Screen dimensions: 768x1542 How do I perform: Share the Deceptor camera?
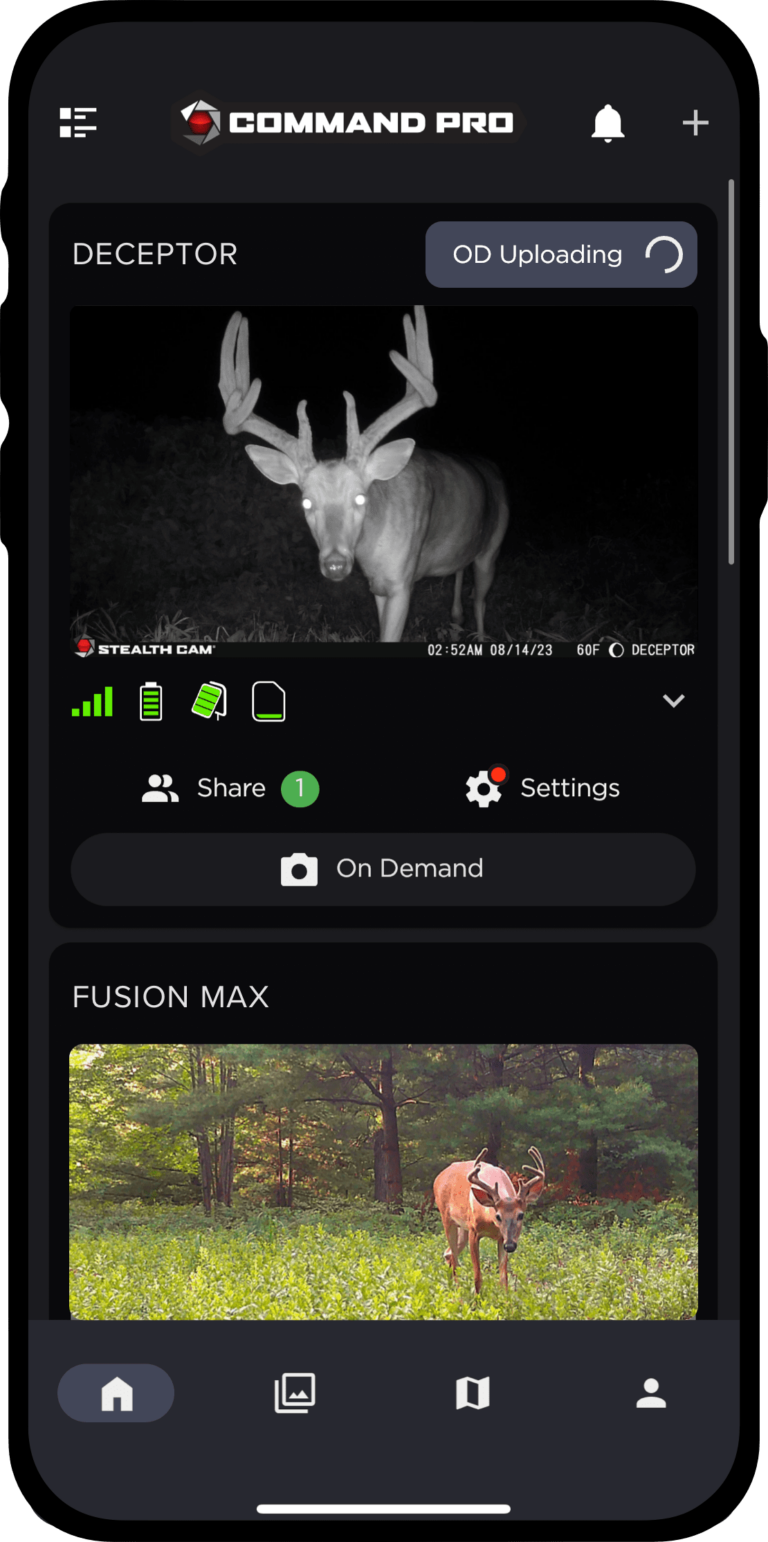click(x=230, y=788)
